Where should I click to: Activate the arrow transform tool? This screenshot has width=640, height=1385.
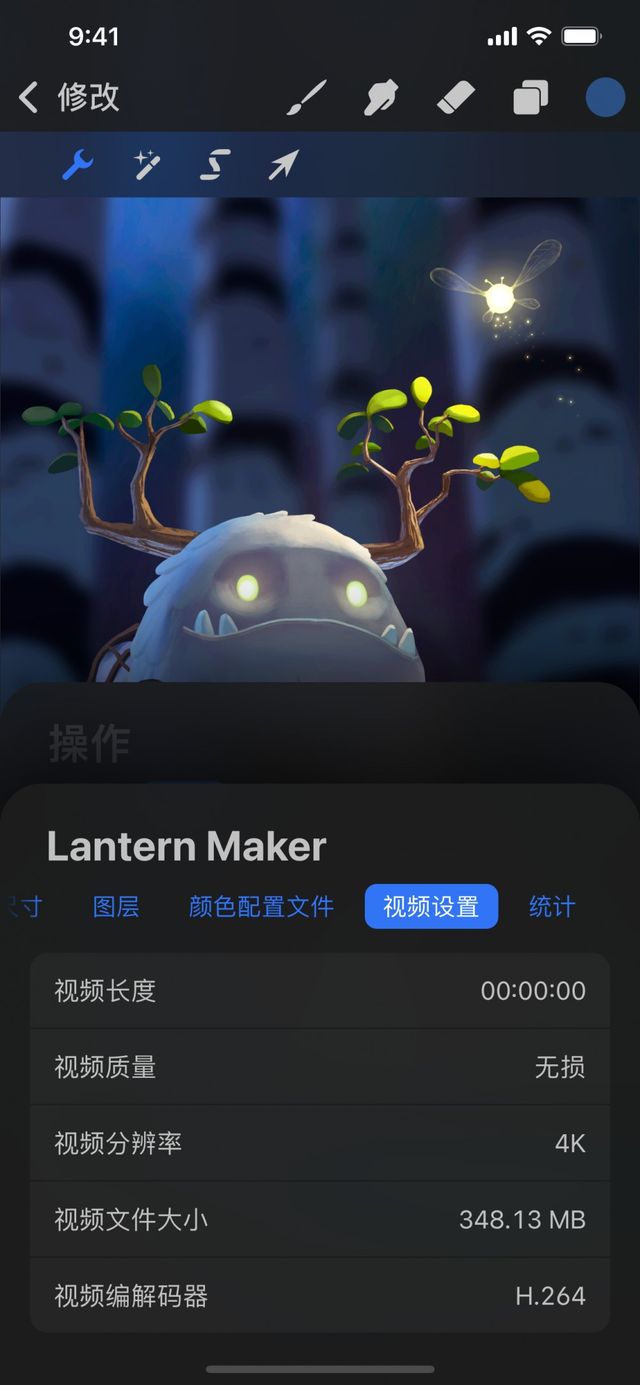(283, 165)
